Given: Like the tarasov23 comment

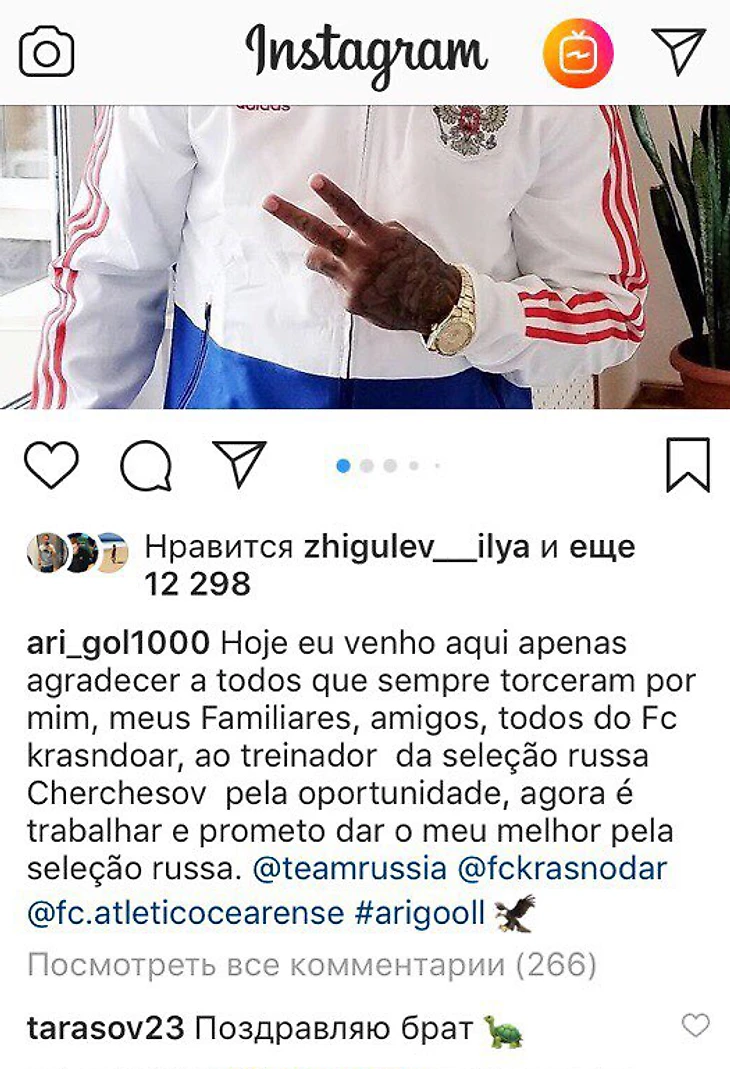Looking at the screenshot, I should 695,1025.
